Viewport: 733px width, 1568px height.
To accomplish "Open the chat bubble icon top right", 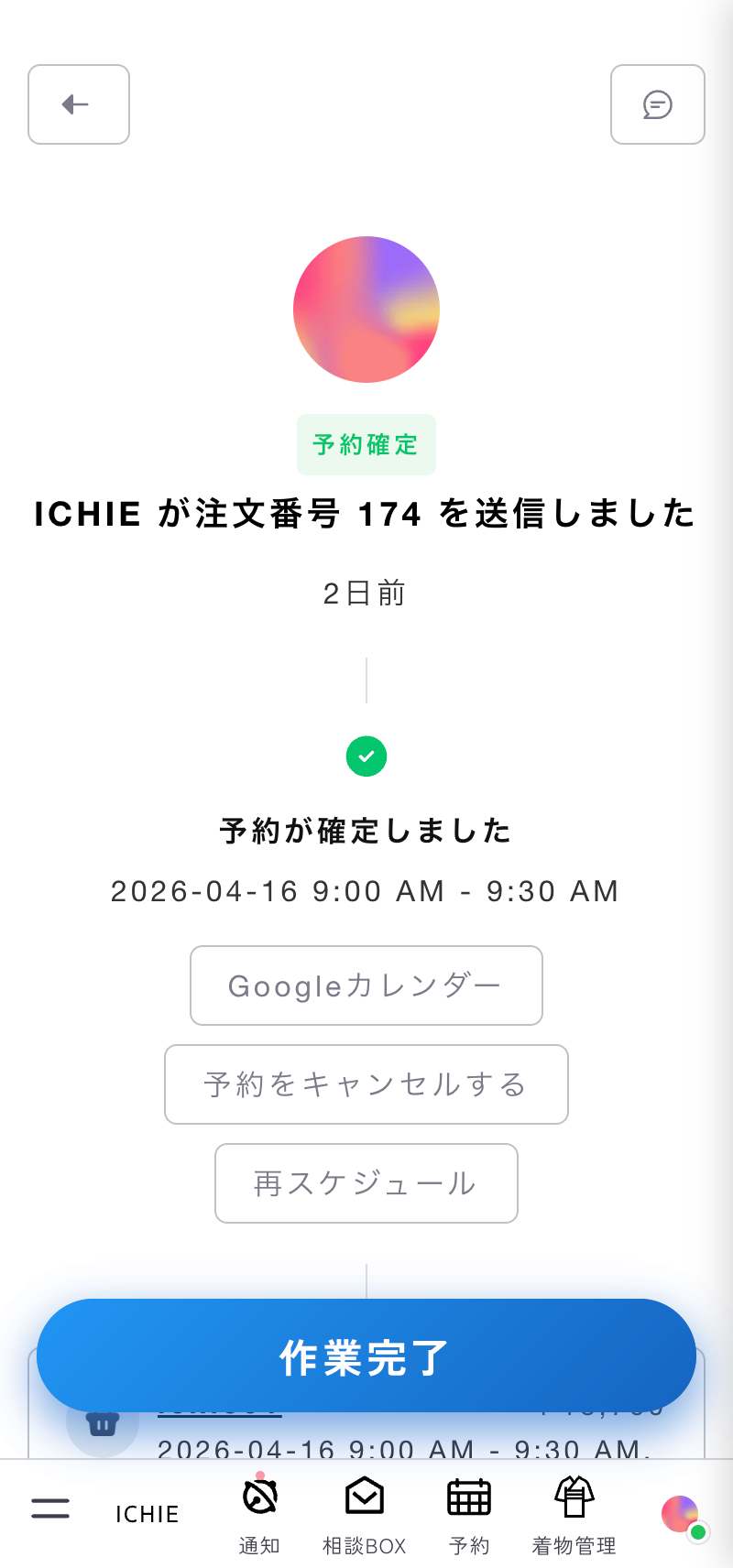I will [658, 104].
